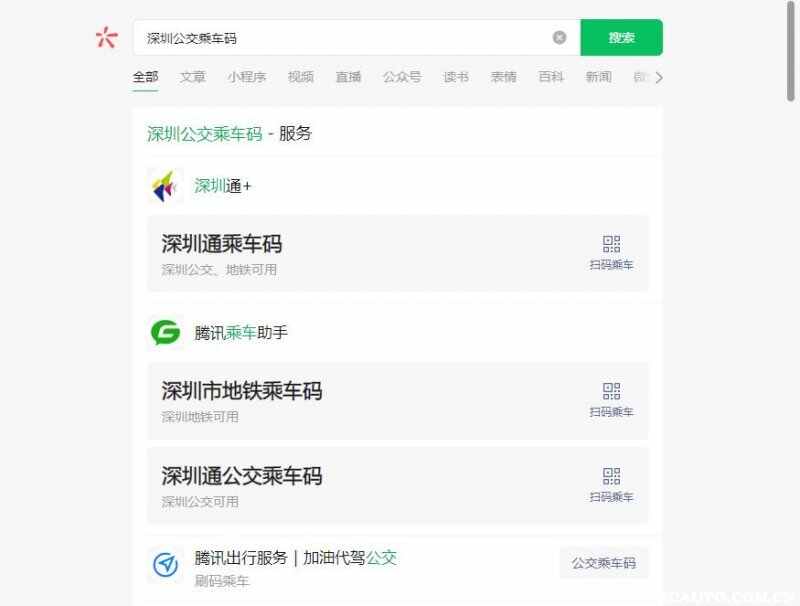Switch to the 小程序 tab
Image resolution: width=800 pixels, height=606 pixels.
[246, 77]
